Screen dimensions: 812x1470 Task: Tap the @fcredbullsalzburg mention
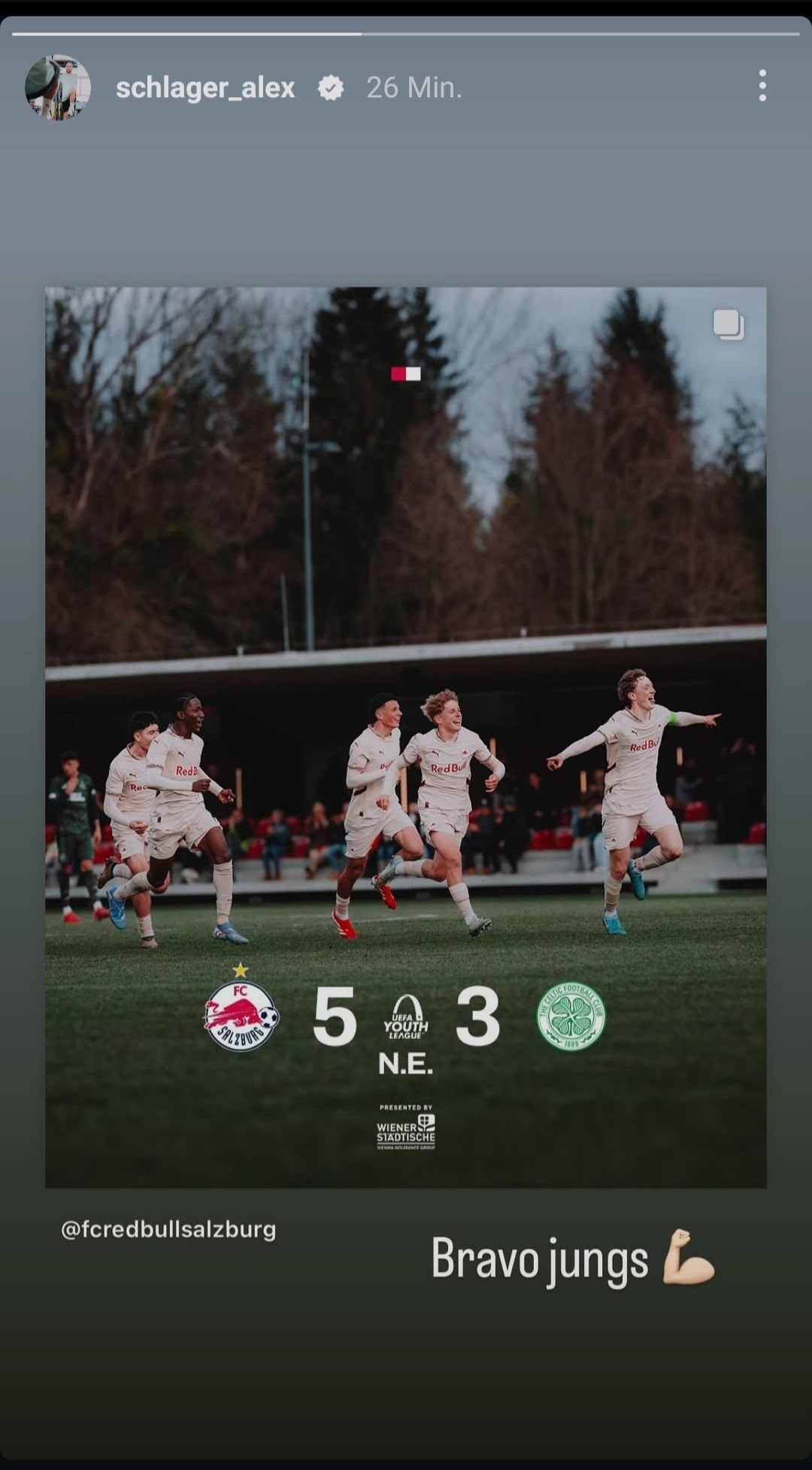pos(168,1229)
